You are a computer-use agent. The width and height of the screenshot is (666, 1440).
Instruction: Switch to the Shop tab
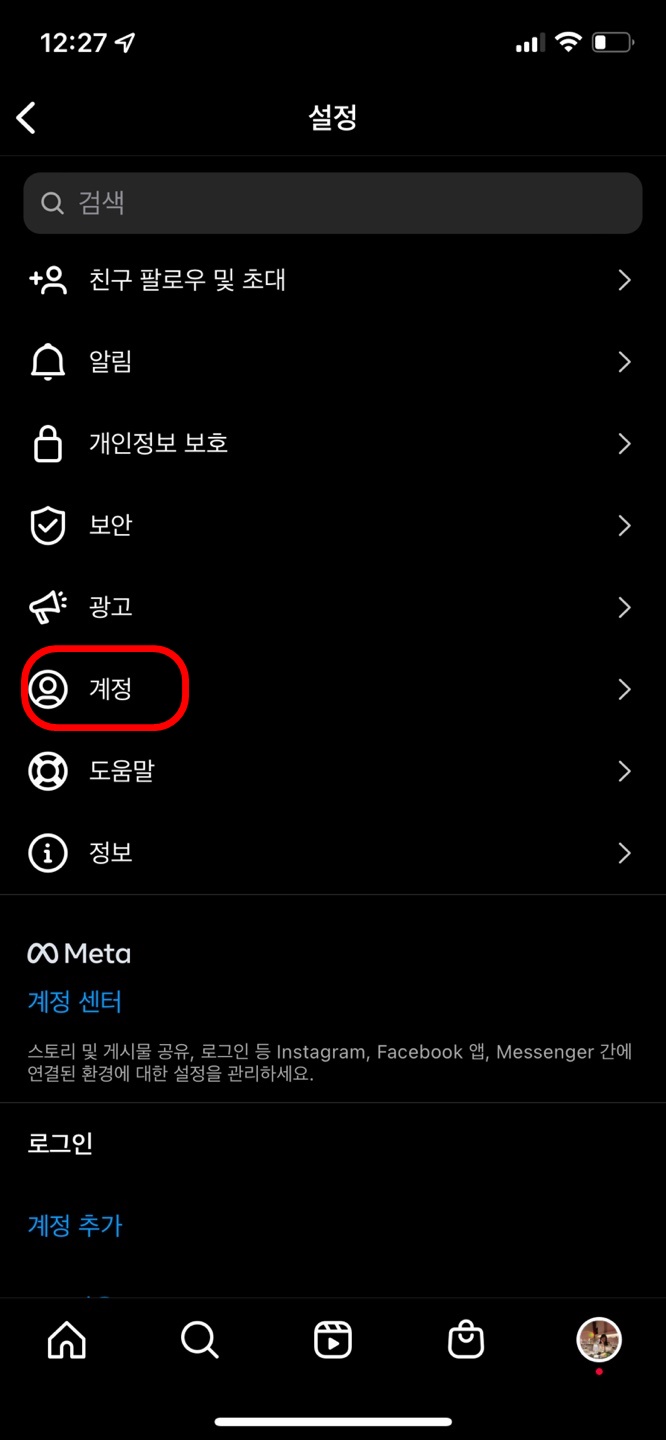click(466, 1340)
